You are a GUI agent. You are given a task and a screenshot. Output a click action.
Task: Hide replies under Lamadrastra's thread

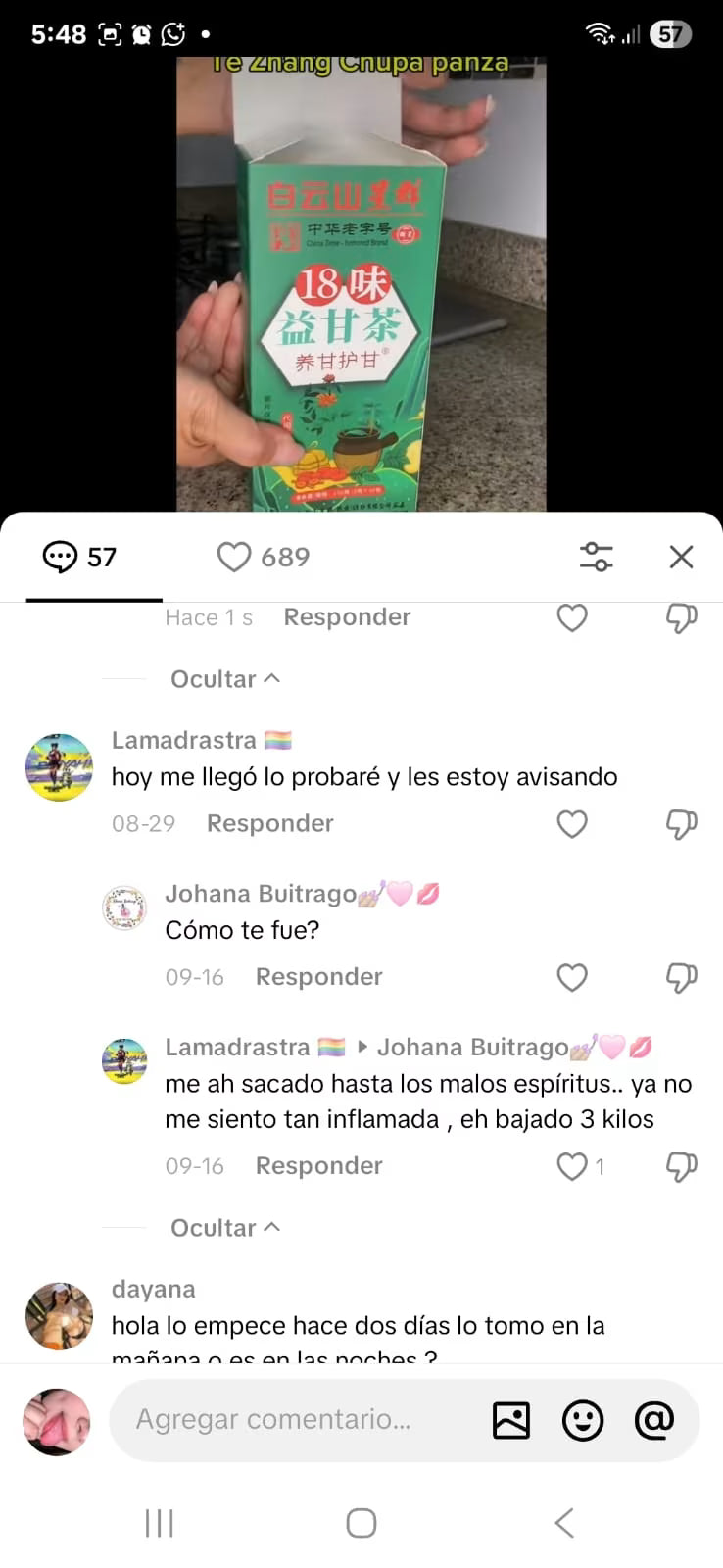coord(224,1228)
